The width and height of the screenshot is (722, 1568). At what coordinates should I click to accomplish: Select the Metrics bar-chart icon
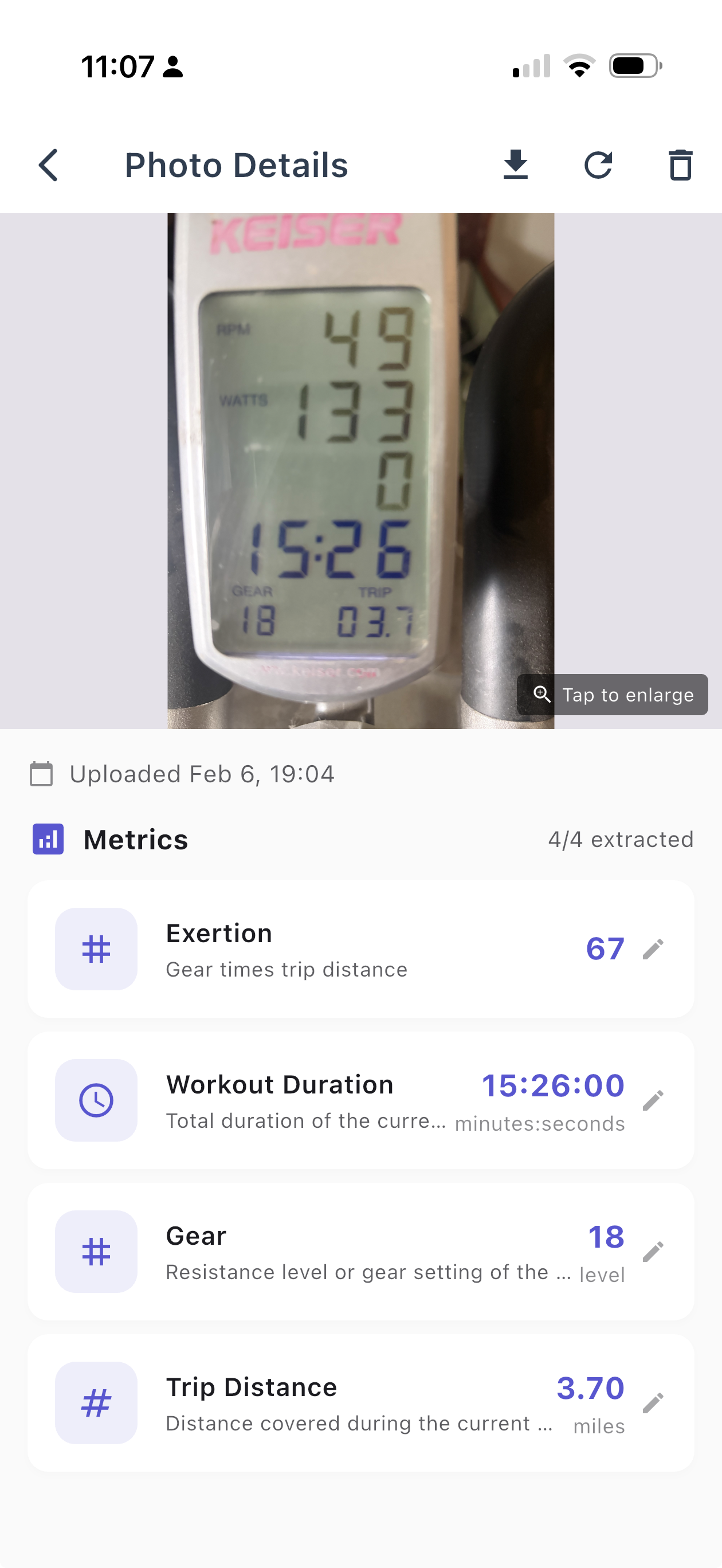tap(48, 839)
